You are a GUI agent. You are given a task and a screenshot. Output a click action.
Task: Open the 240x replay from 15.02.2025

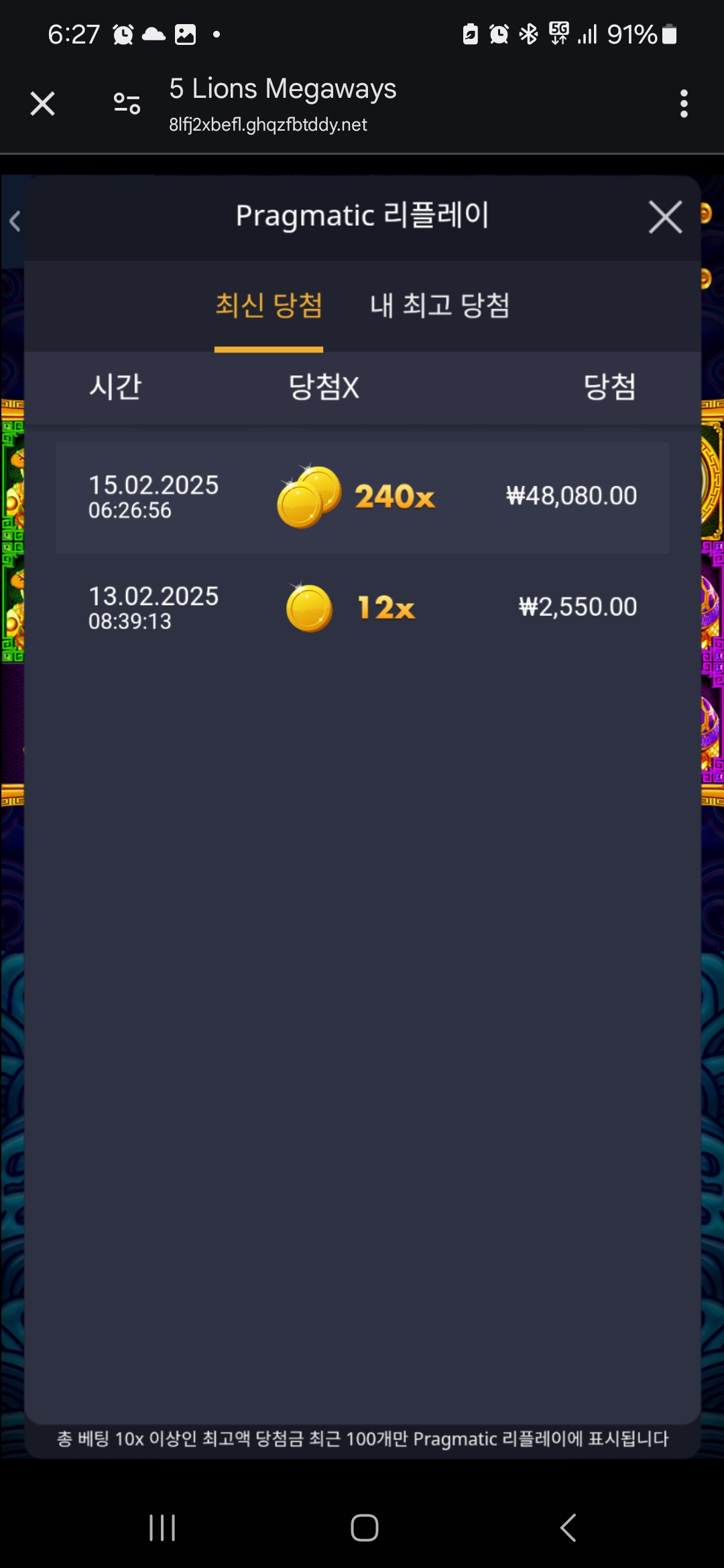click(x=362, y=497)
